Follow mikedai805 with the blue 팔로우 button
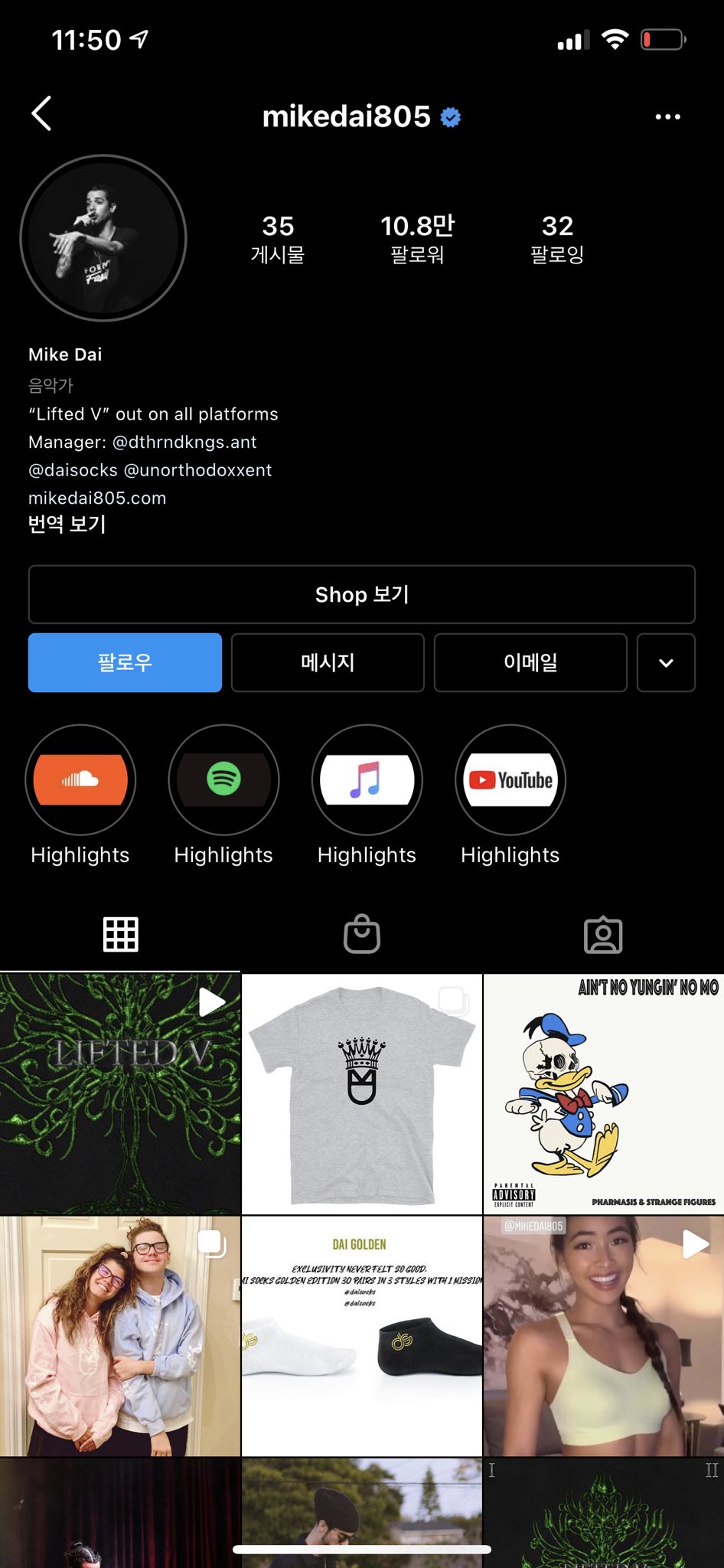 tap(125, 662)
